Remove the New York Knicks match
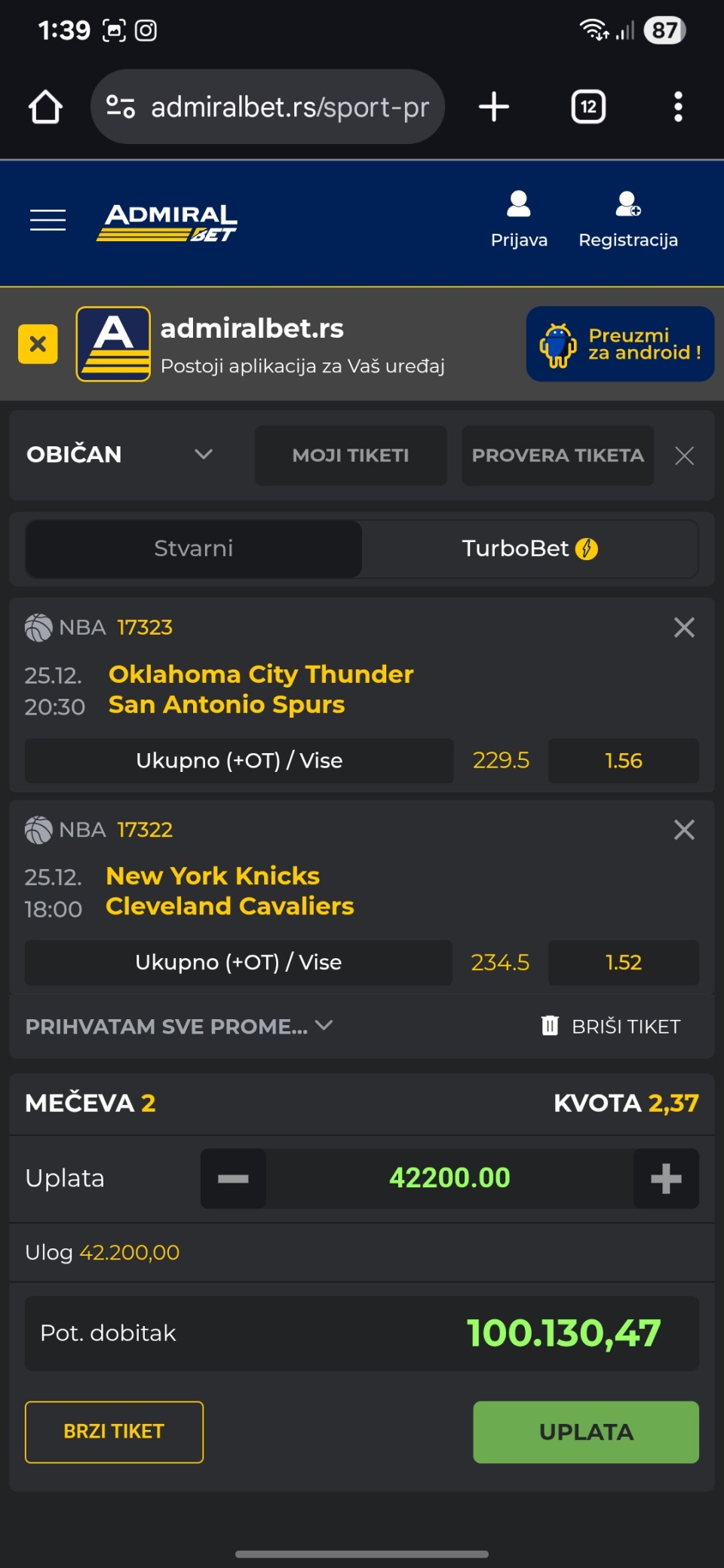The height and width of the screenshot is (1568, 724). [684, 829]
